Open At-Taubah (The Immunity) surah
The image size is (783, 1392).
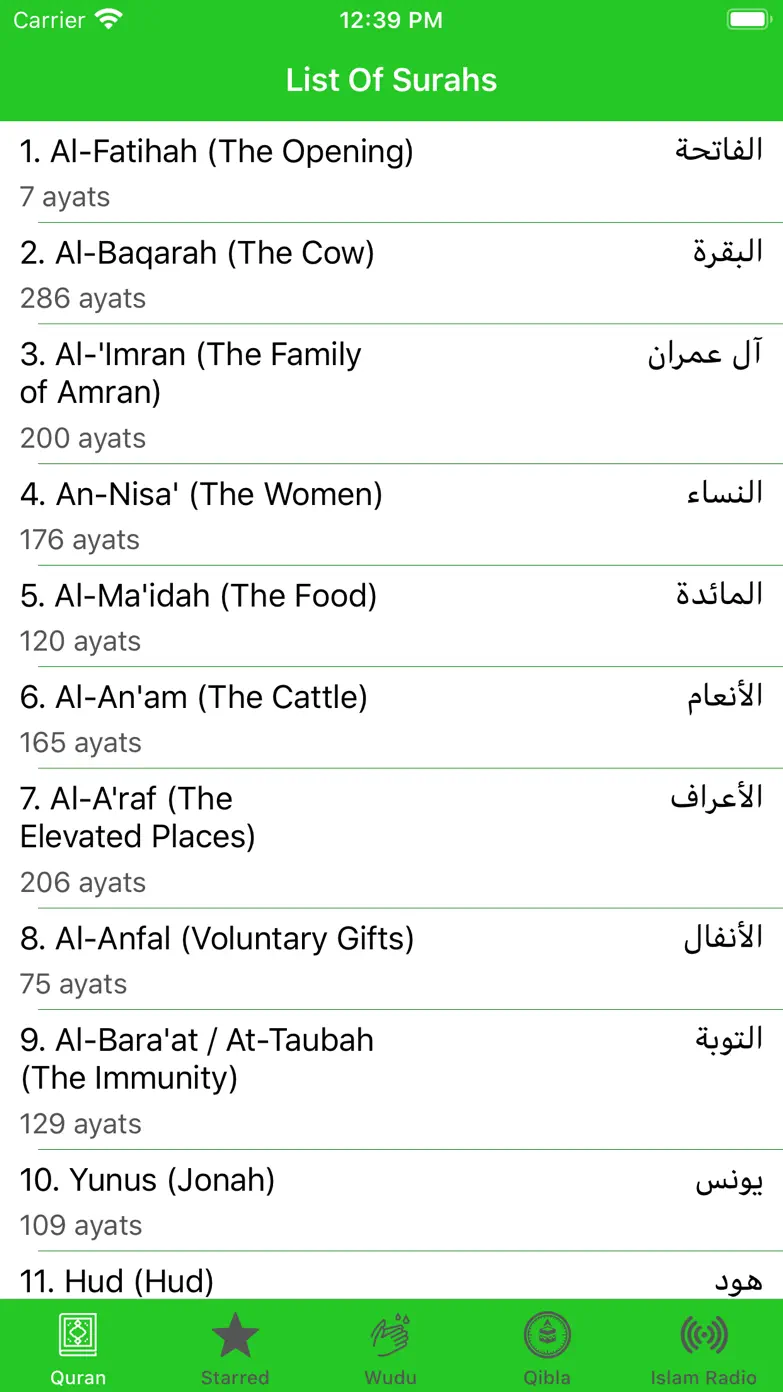[x=391, y=1080]
